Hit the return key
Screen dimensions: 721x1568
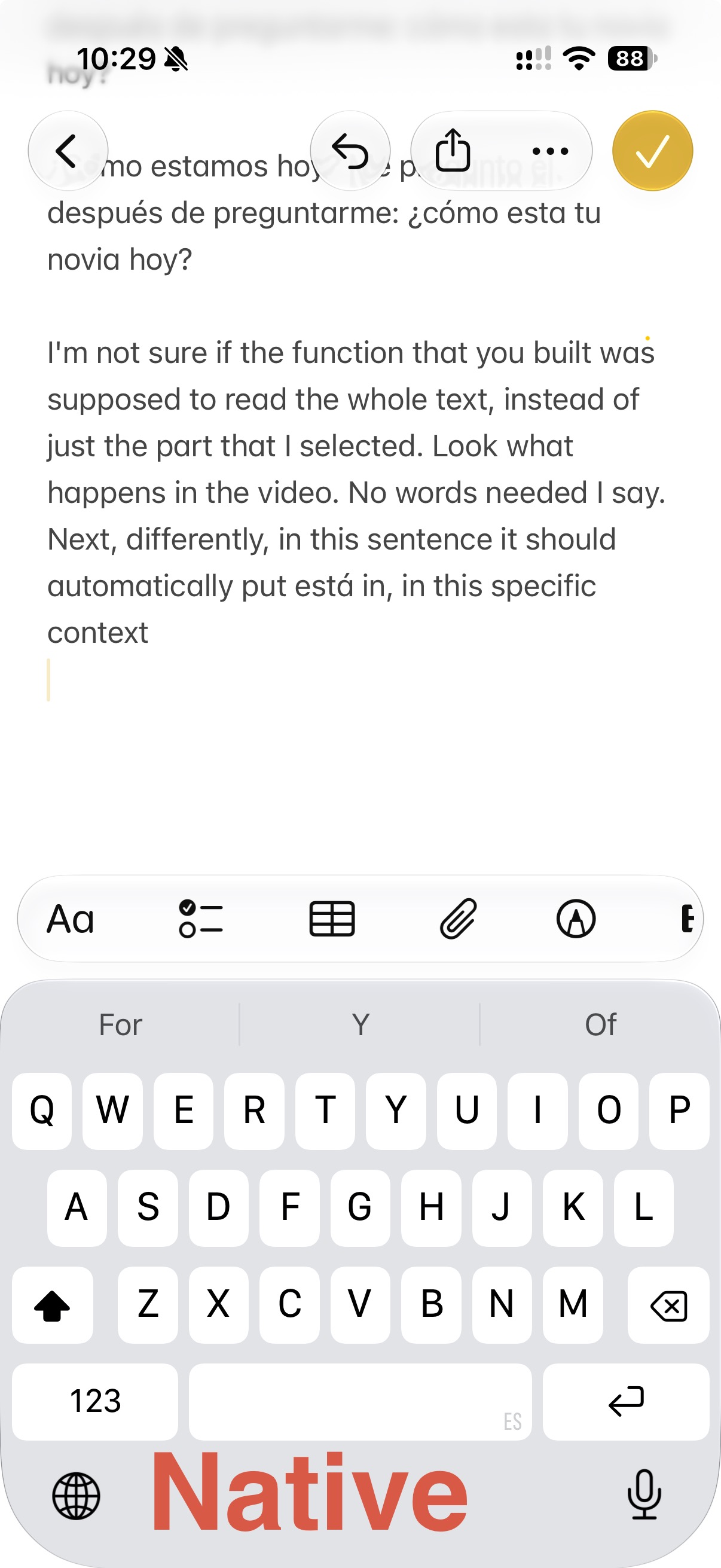coord(625,1401)
